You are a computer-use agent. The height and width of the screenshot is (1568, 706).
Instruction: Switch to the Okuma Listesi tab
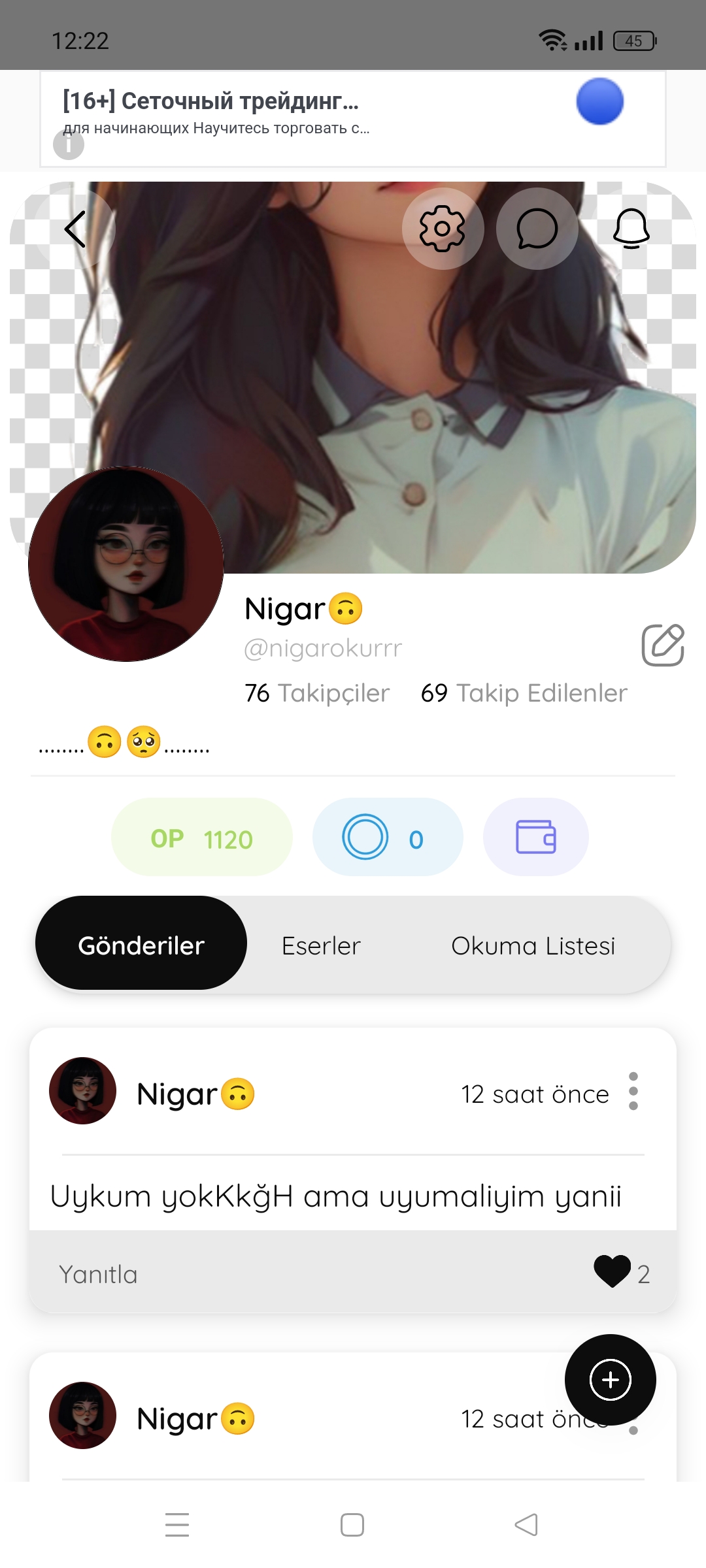(533, 945)
